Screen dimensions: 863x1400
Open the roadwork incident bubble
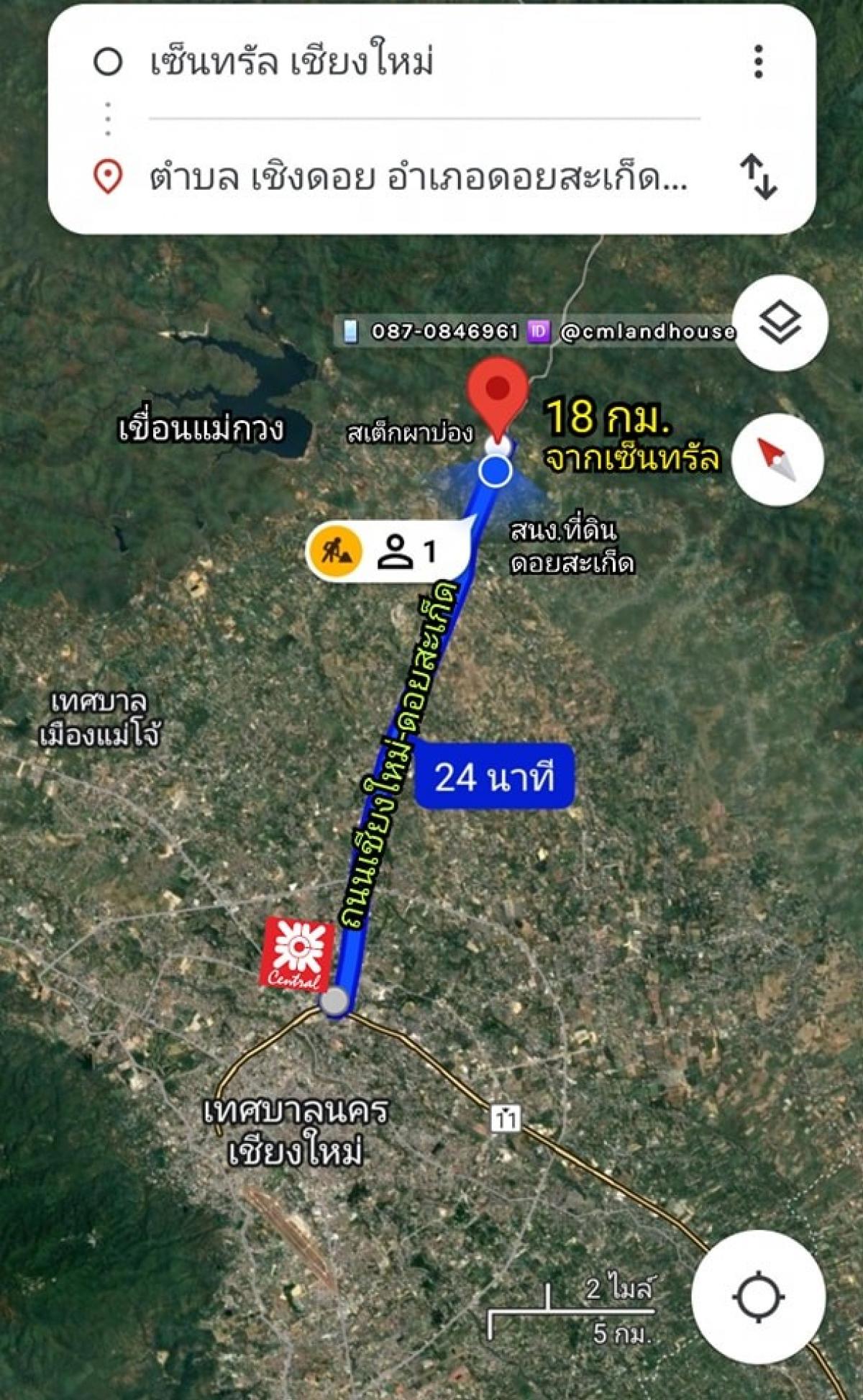[388, 551]
